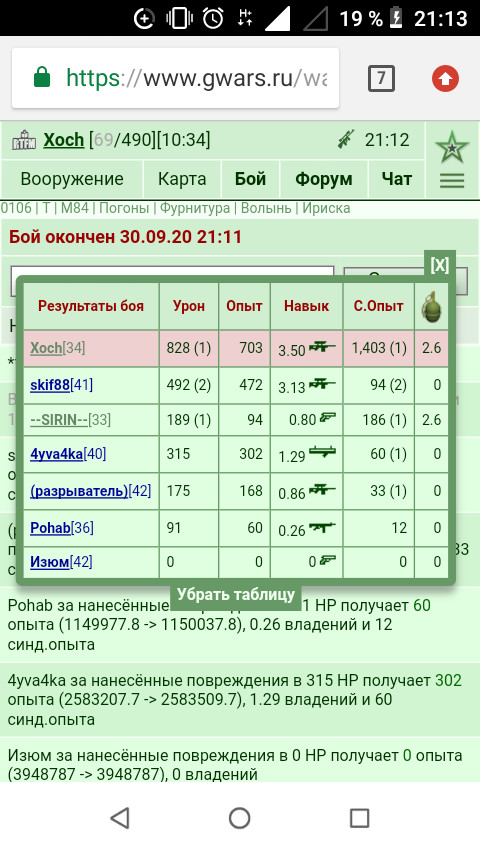Screen dimensions: 480x854
Task: Go to the Бой tab
Action: click(250, 179)
